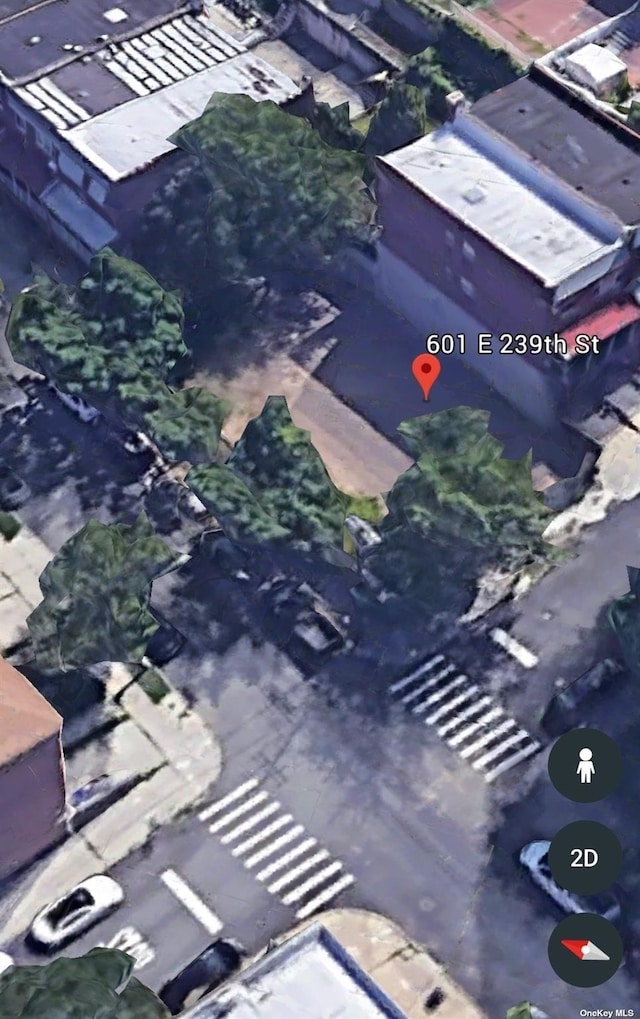Open Street View with the pegman button
640x1019 pixels.
coord(585,765)
